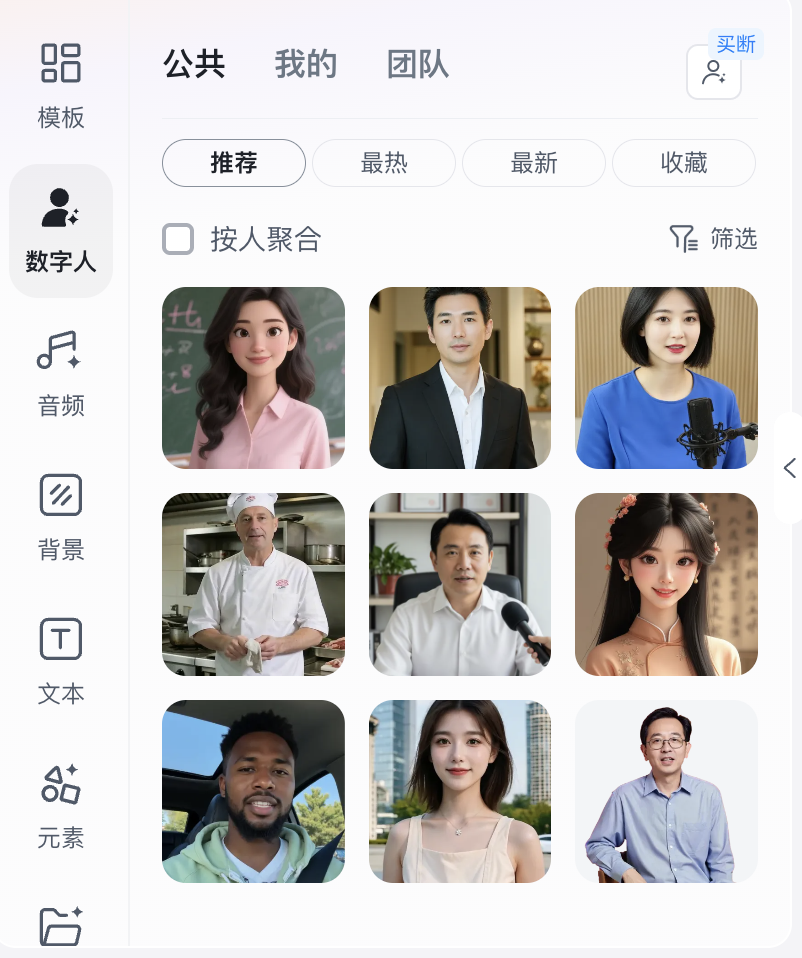
Task: Open the 筛选 filter options
Action: (x=714, y=238)
